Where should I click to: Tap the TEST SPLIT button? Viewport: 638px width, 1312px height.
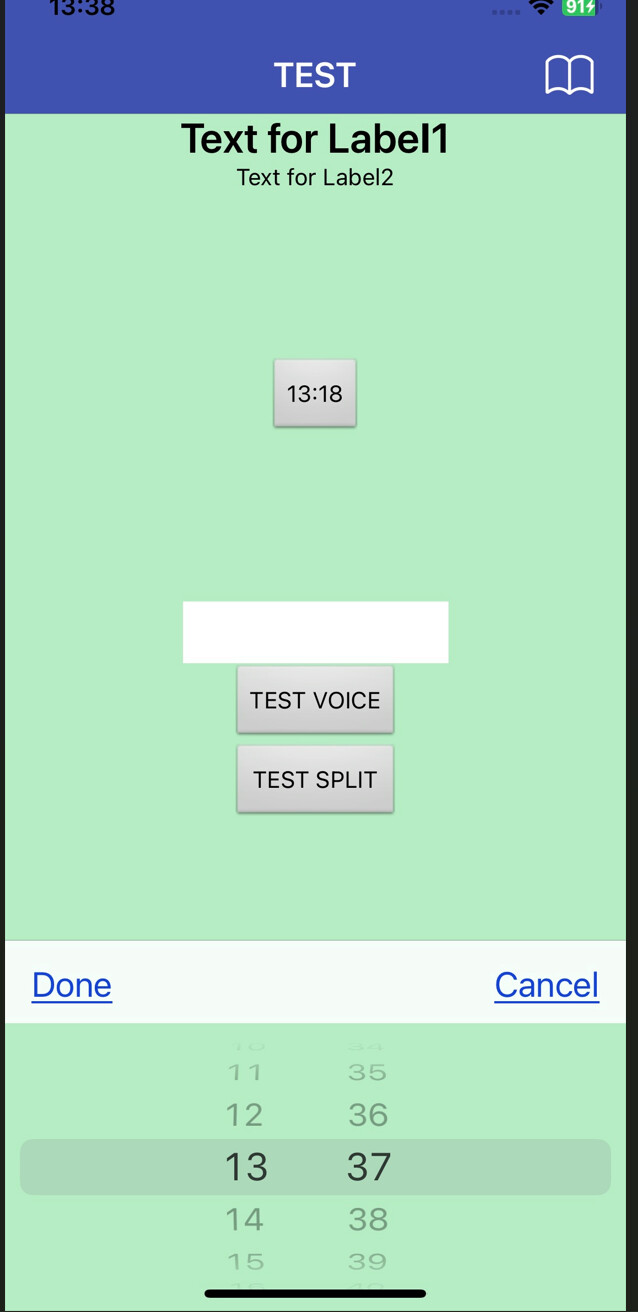(315, 779)
